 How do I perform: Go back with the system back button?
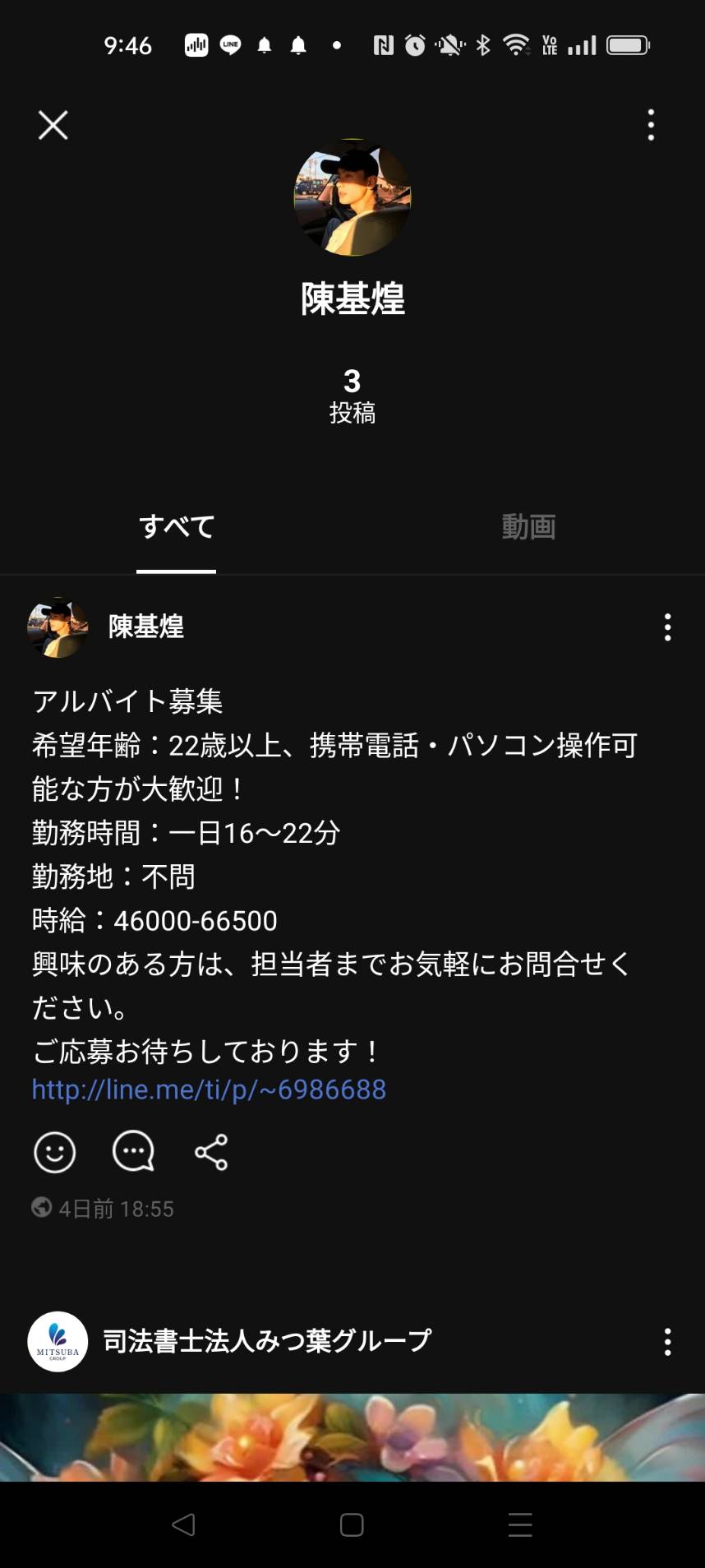pos(183,1525)
